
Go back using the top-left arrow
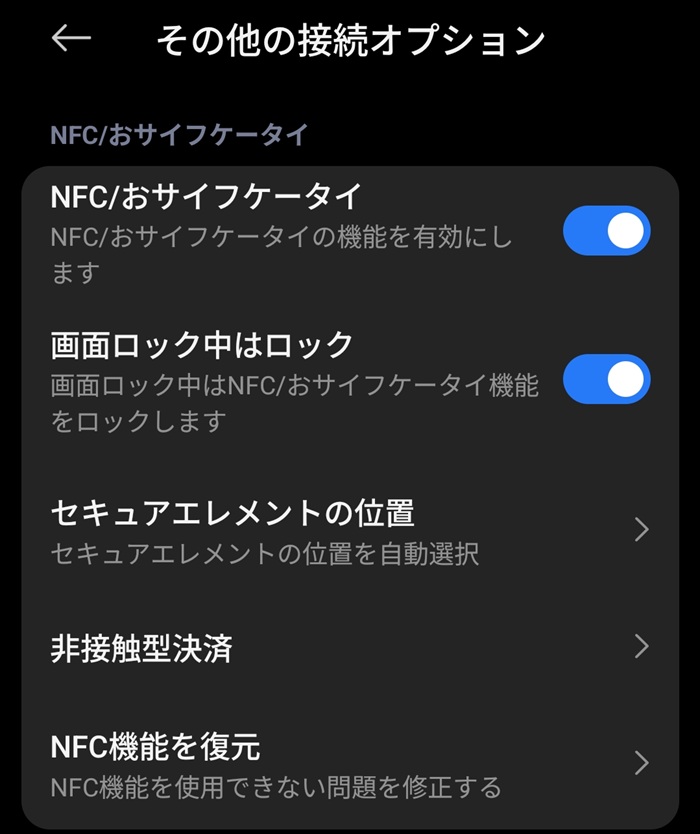[x=71, y=39]
